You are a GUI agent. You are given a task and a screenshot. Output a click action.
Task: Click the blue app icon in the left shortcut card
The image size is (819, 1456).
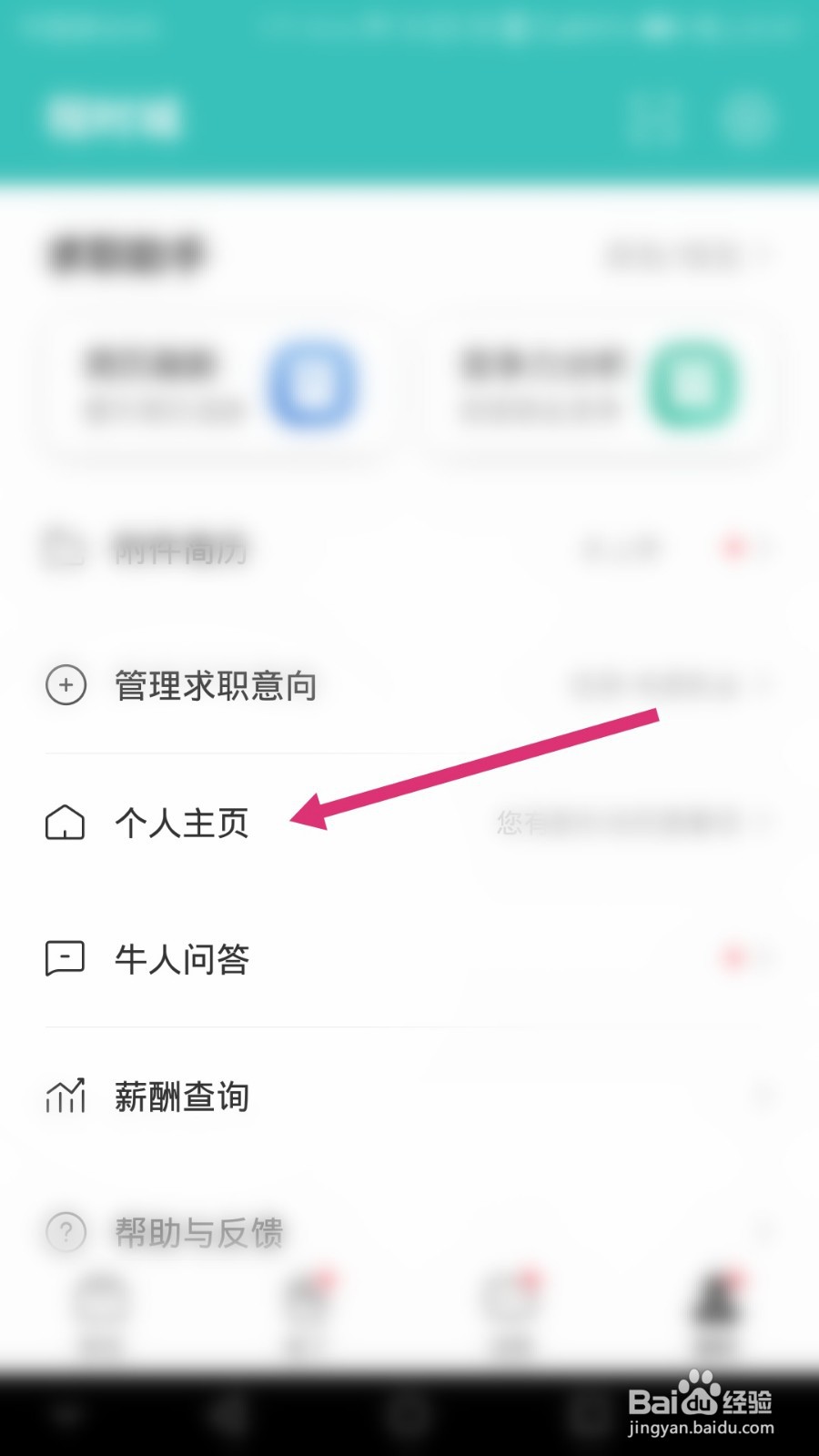[314, 384]
